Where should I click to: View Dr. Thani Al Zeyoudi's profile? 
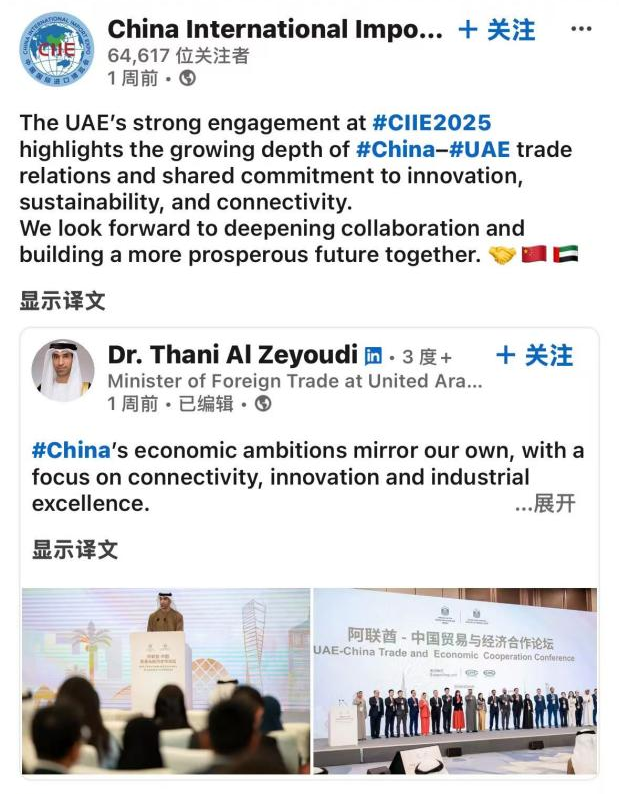(x=232, y=355)
